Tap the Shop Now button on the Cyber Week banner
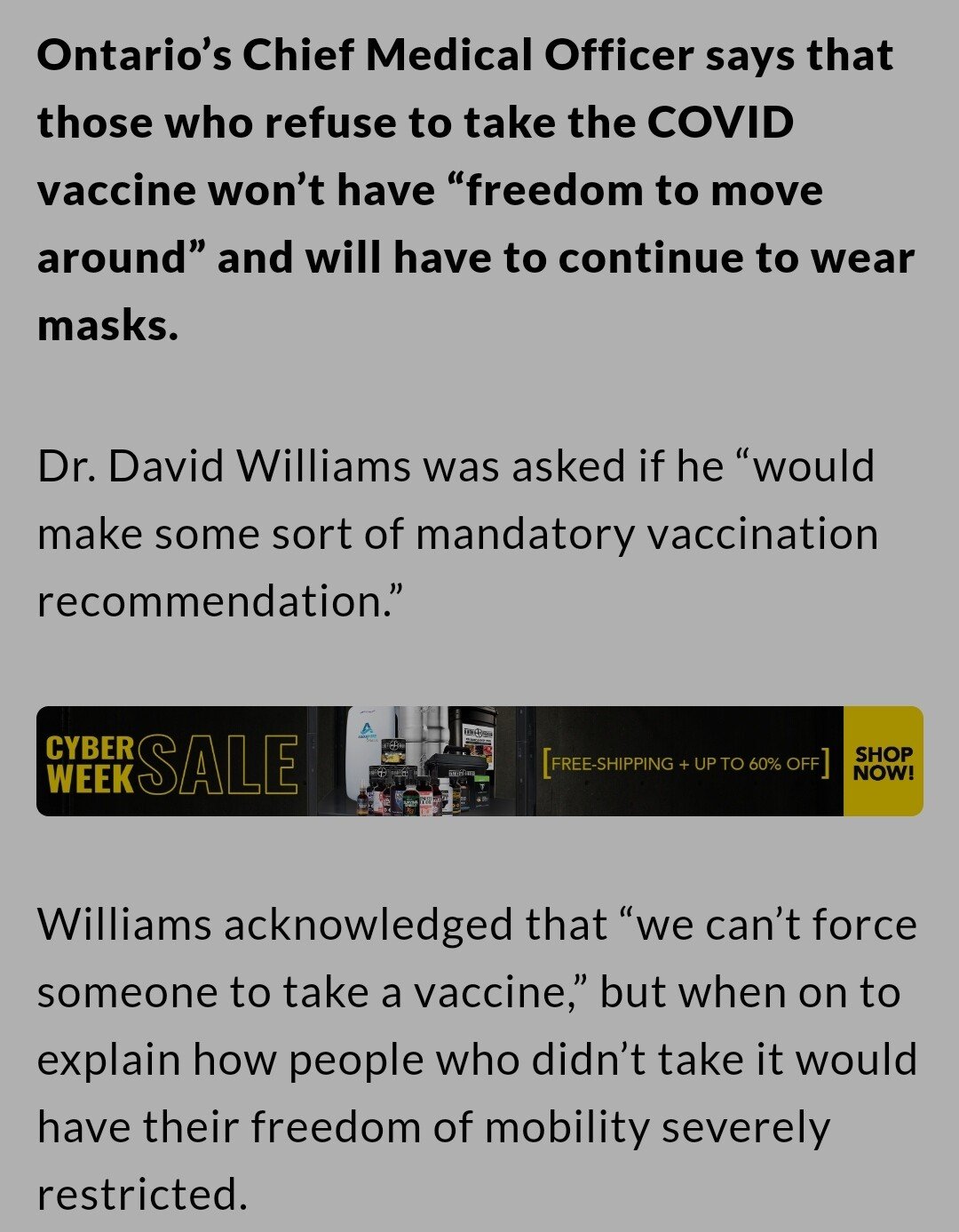Screen dimensions: 959x1232 pyautogui.click(x=883, y=762)
